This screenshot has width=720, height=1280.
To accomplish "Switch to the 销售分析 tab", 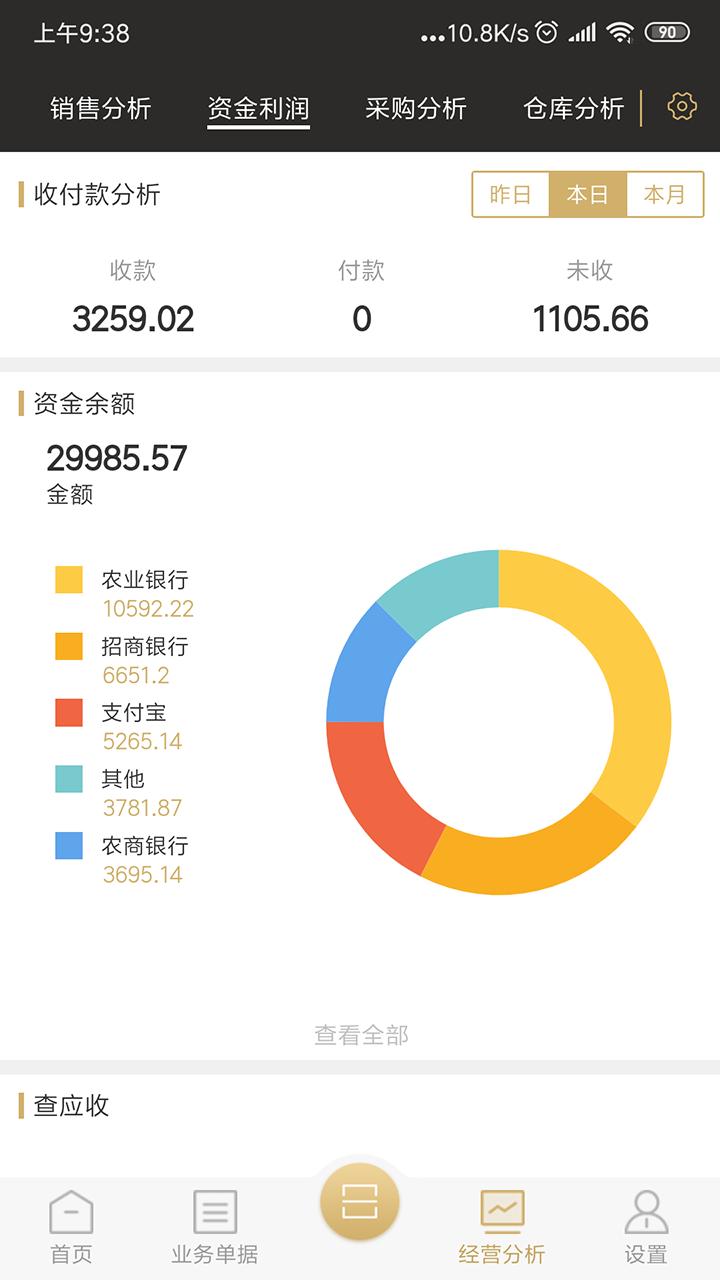I will click(101, 108).
